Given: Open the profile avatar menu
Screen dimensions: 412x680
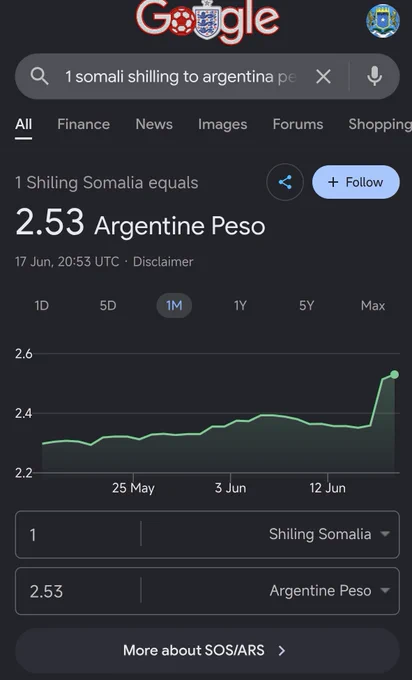Looking at the screenshot, I should pos(383,21).
